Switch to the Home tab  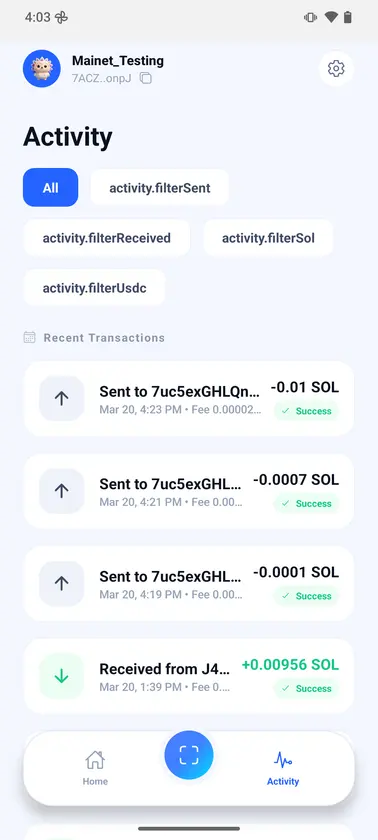click(95, 768)
